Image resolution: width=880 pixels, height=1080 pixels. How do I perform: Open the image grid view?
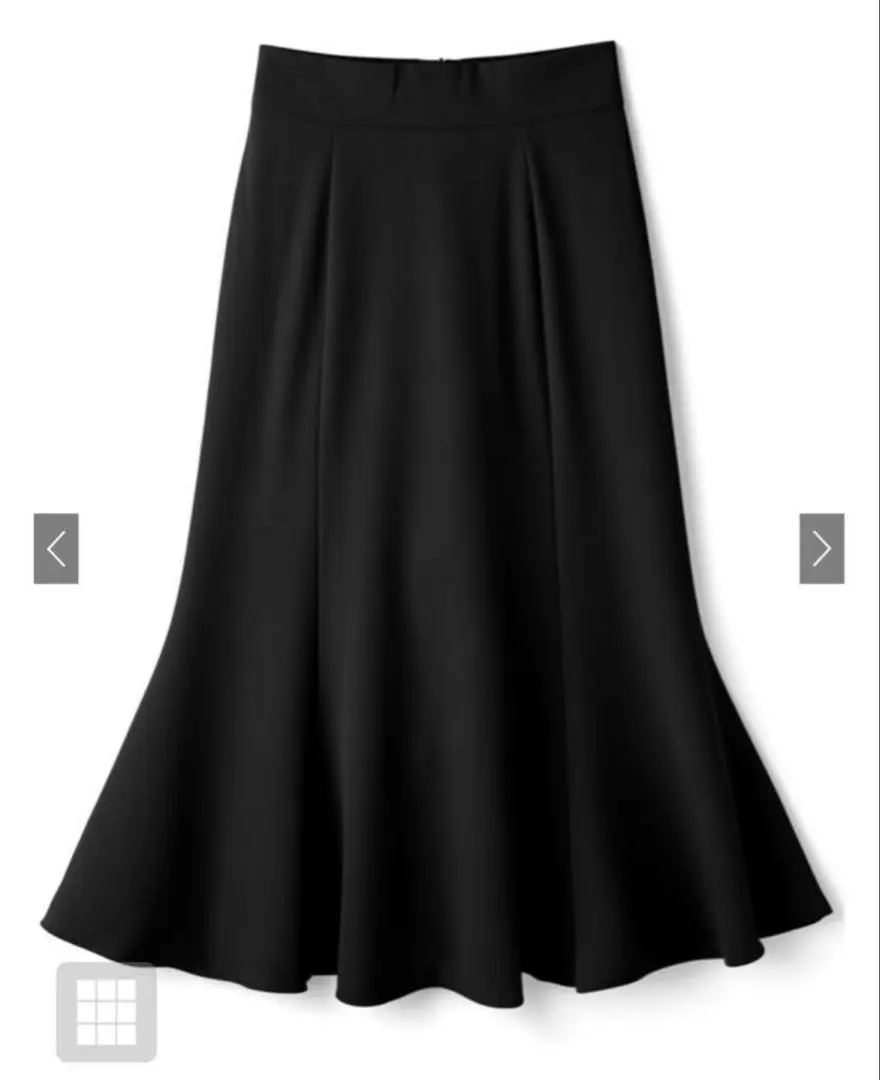point(106,1011)
